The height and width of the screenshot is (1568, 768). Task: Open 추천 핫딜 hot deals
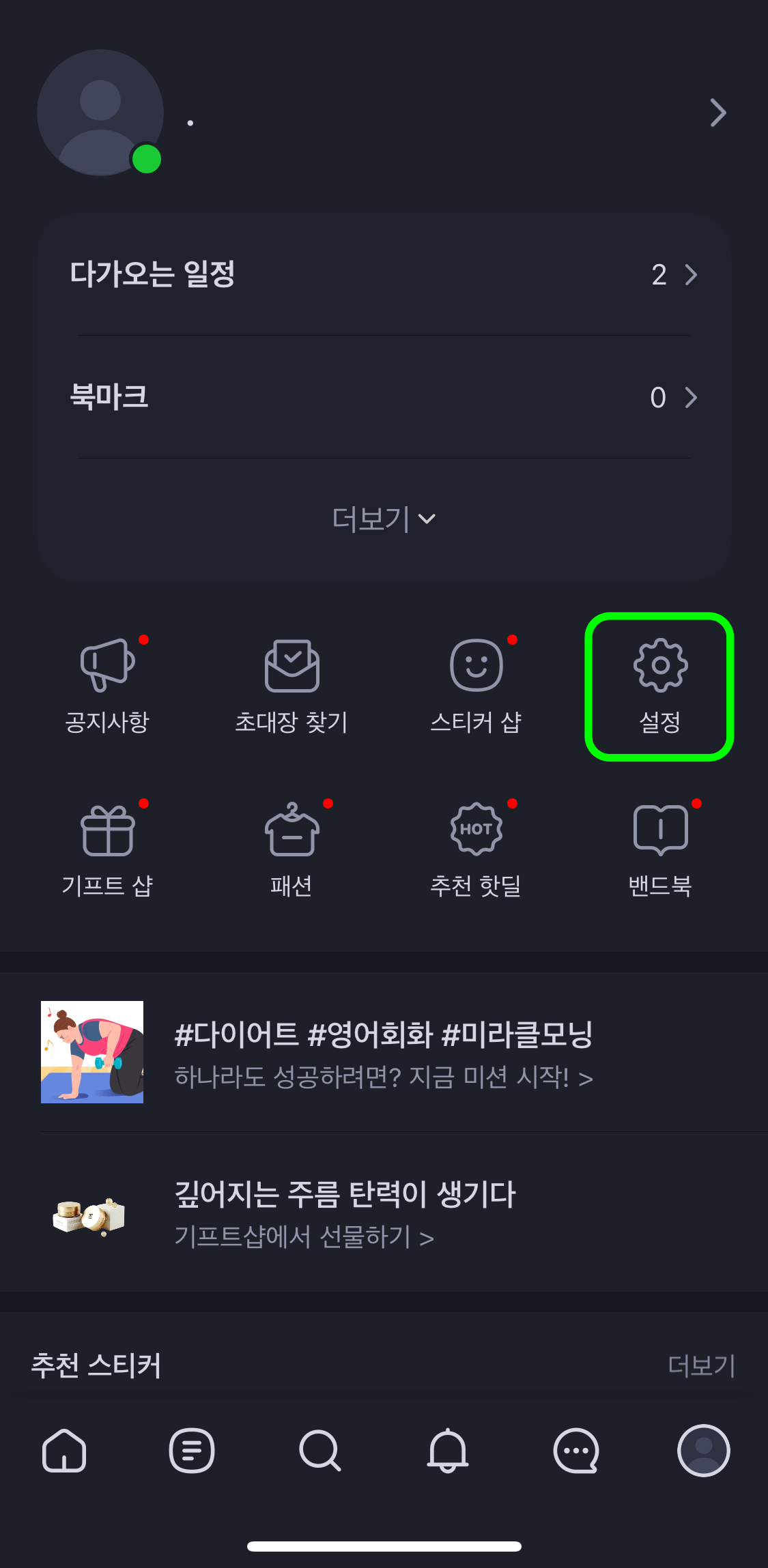tap(476, 850)
